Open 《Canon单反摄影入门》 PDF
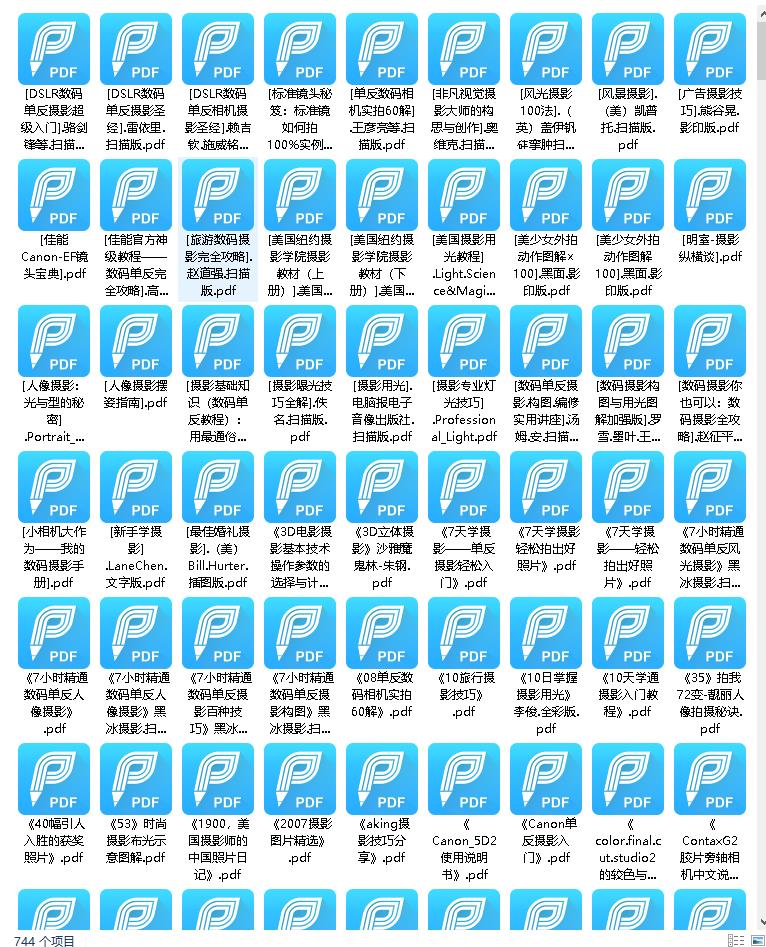The width and height of the screenshot is (766, 947). [546, 779]
